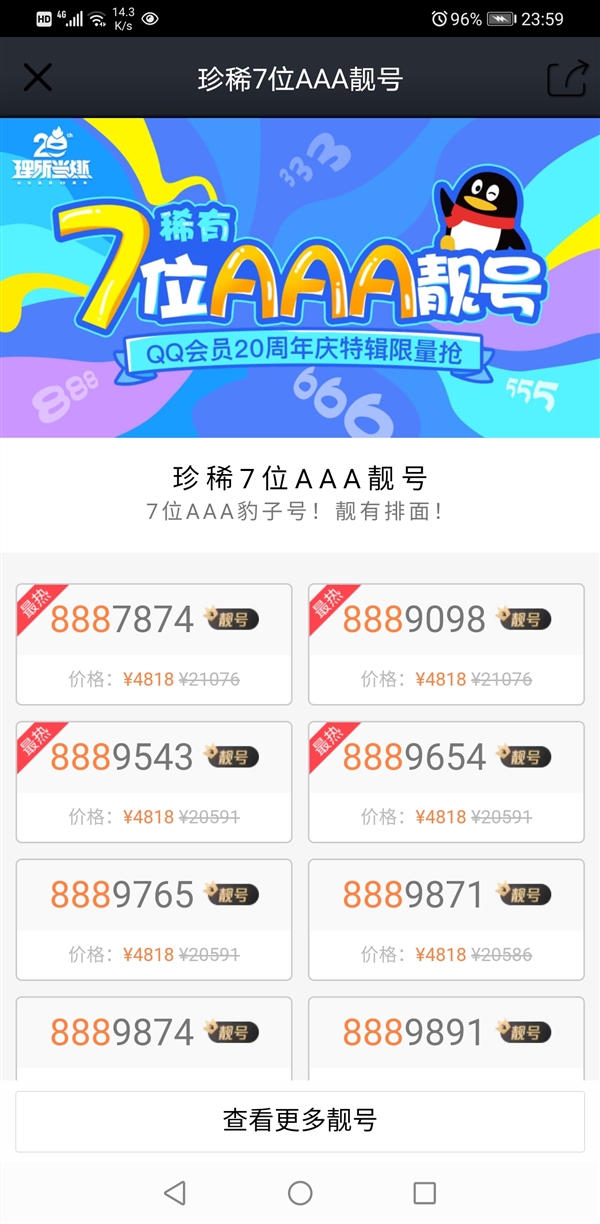Go back with the system back button

175,1192
